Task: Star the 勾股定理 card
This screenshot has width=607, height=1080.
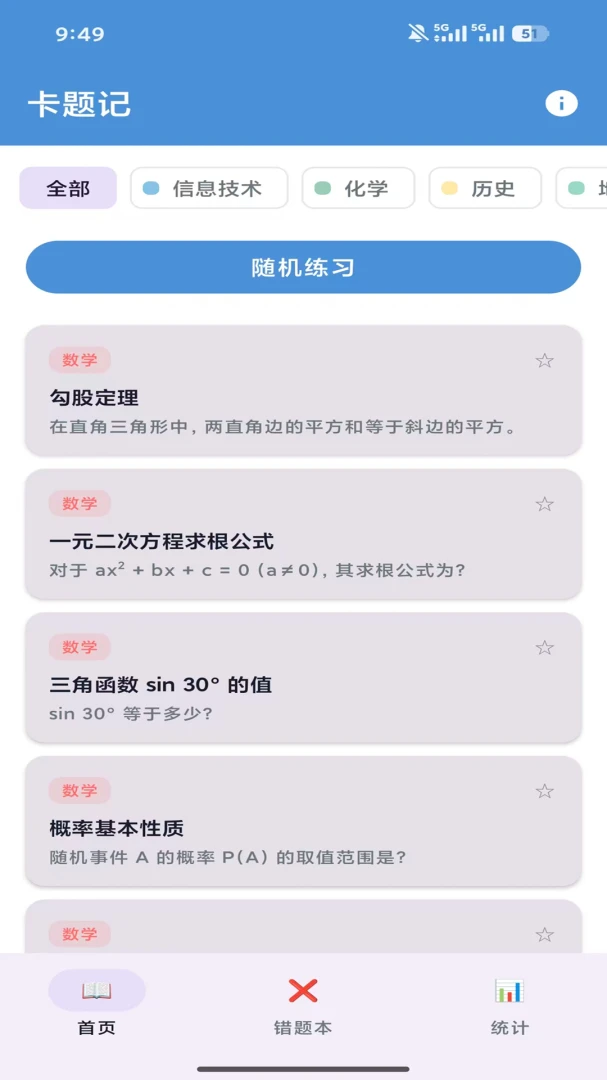Action: (x=544, y=361)
